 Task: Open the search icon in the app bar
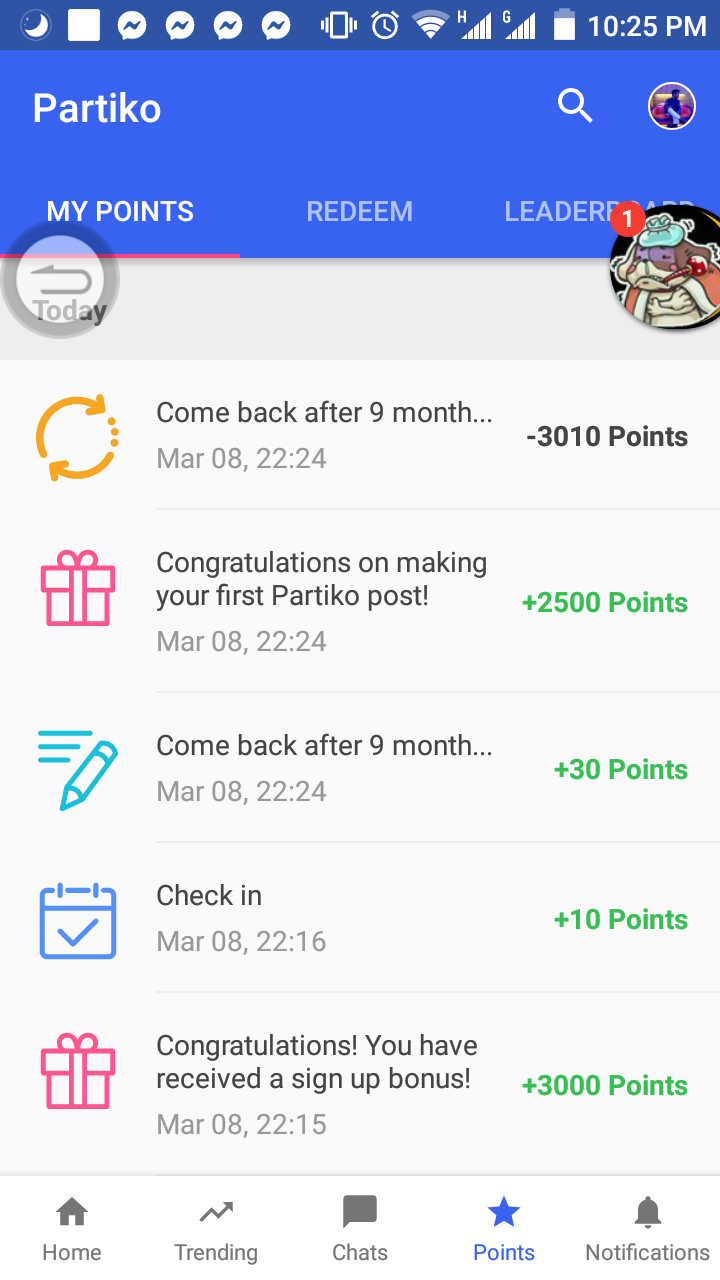tap(575, 105)
